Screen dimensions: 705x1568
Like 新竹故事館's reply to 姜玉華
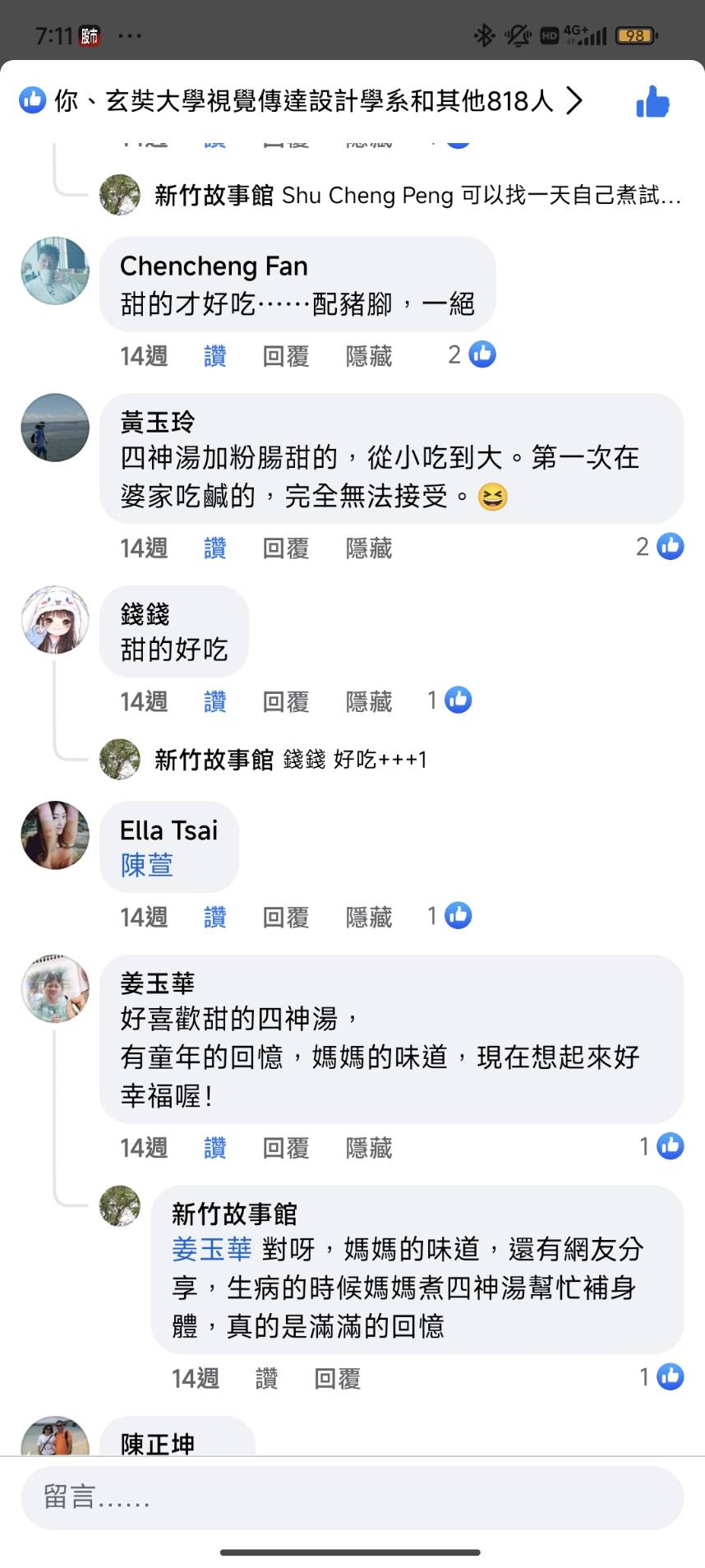(266, 1379)
